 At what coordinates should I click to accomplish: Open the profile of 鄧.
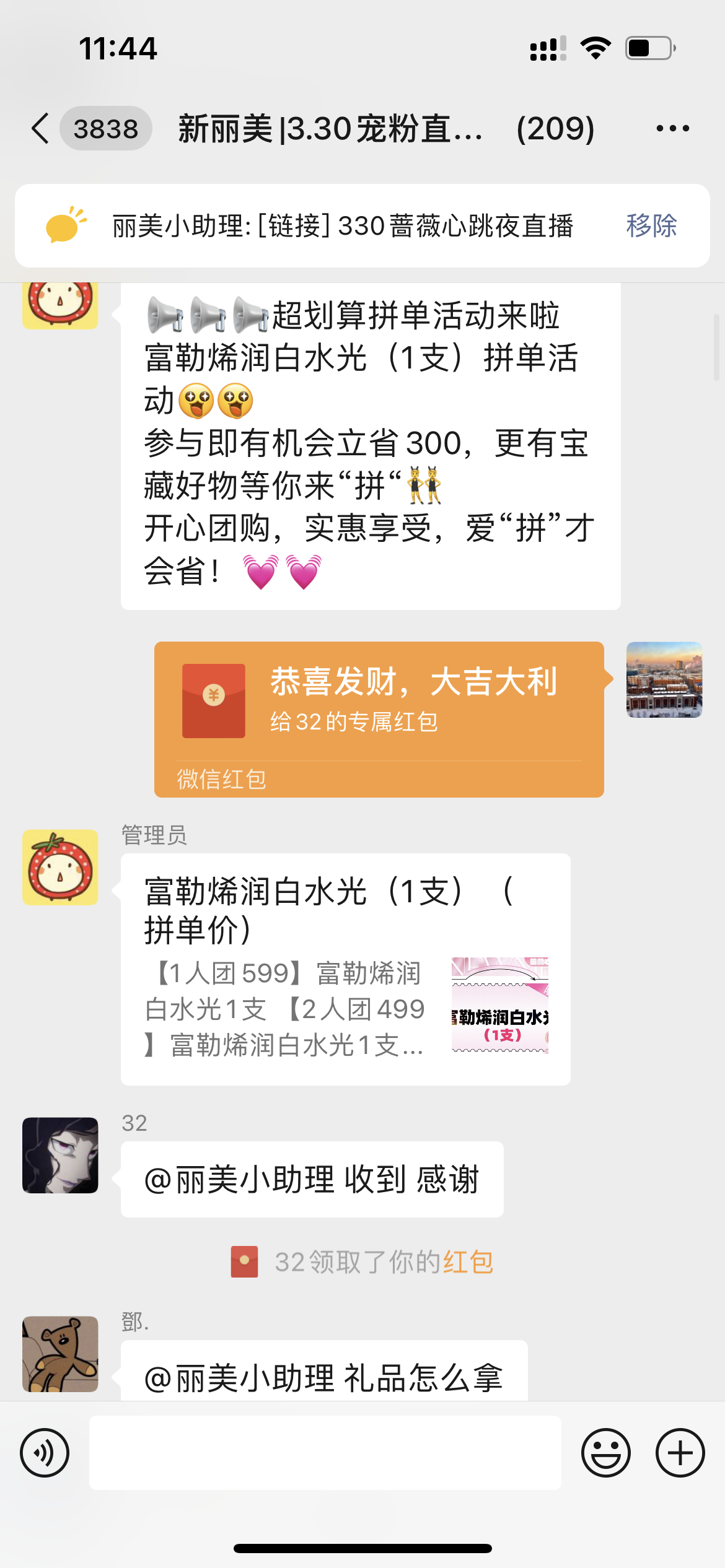click(60, 1354)
